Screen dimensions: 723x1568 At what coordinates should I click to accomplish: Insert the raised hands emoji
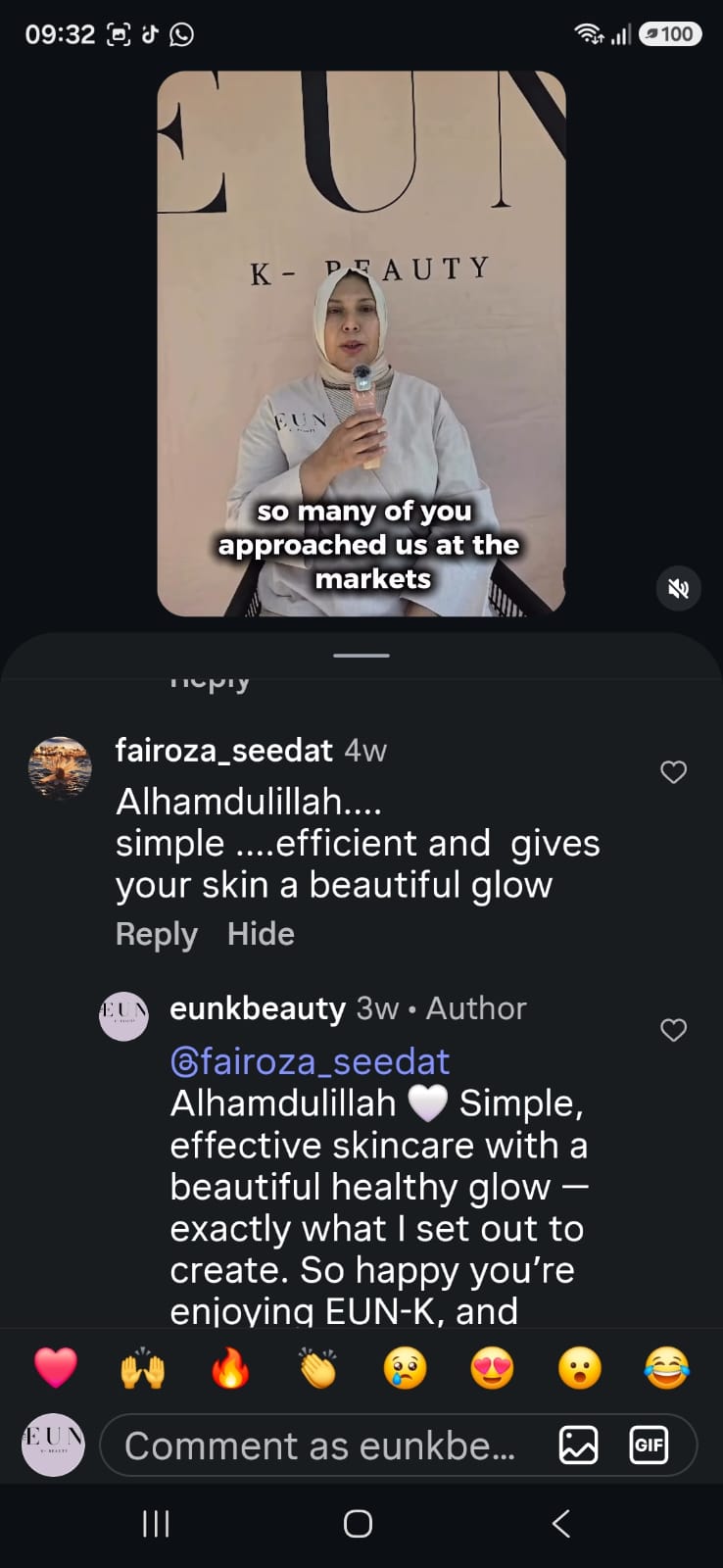[143, 1368]
